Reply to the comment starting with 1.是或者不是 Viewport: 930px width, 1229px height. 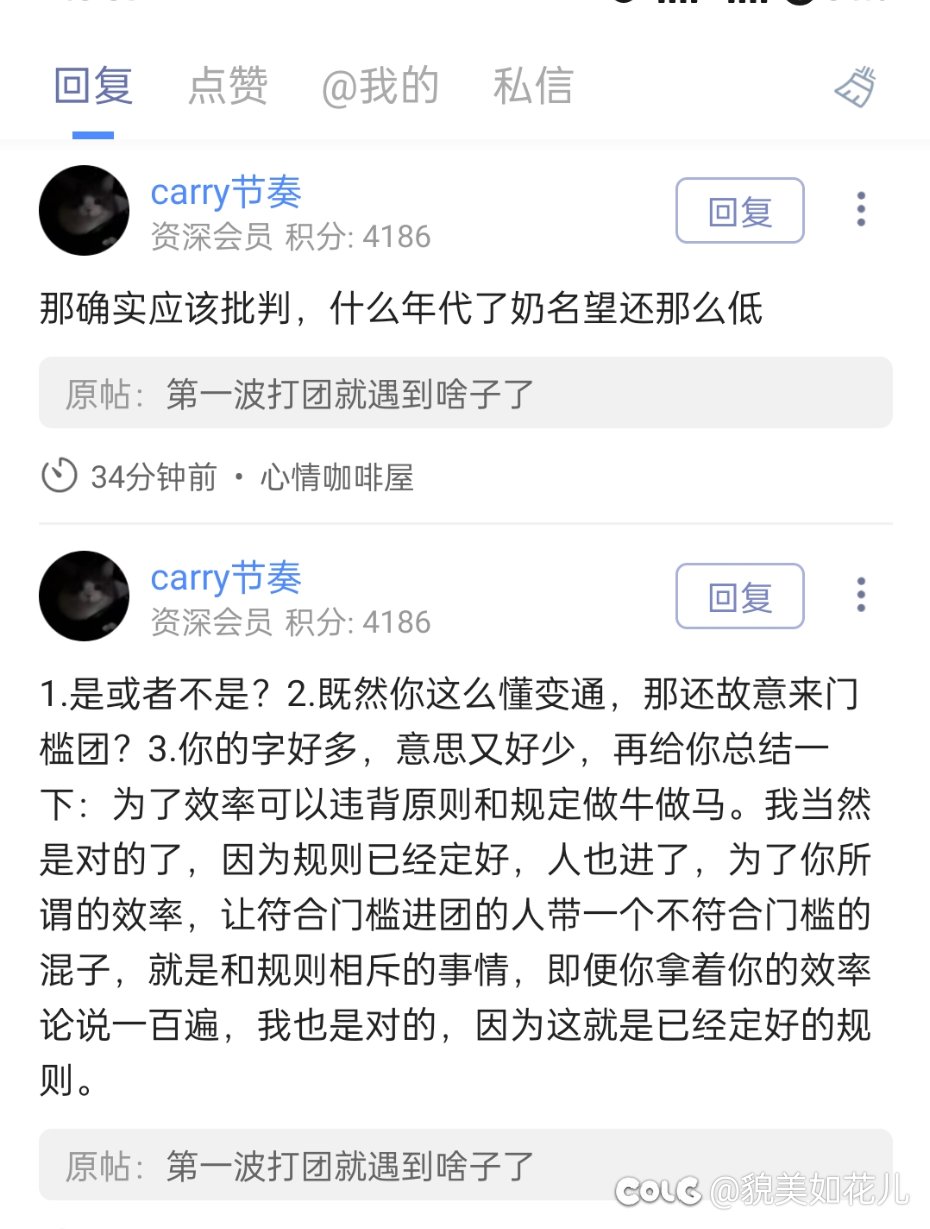739,597
